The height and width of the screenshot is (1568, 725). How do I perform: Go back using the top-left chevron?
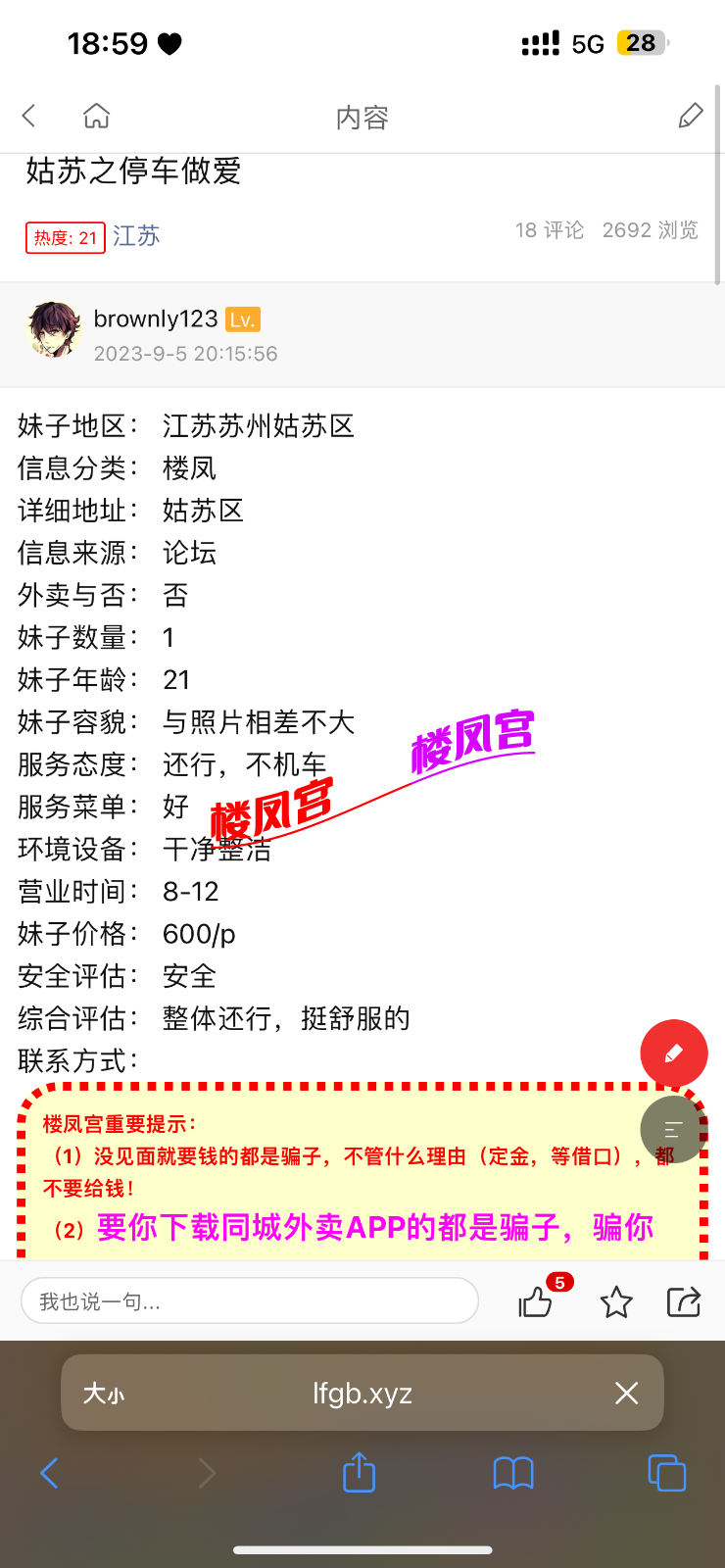[28, 115]
